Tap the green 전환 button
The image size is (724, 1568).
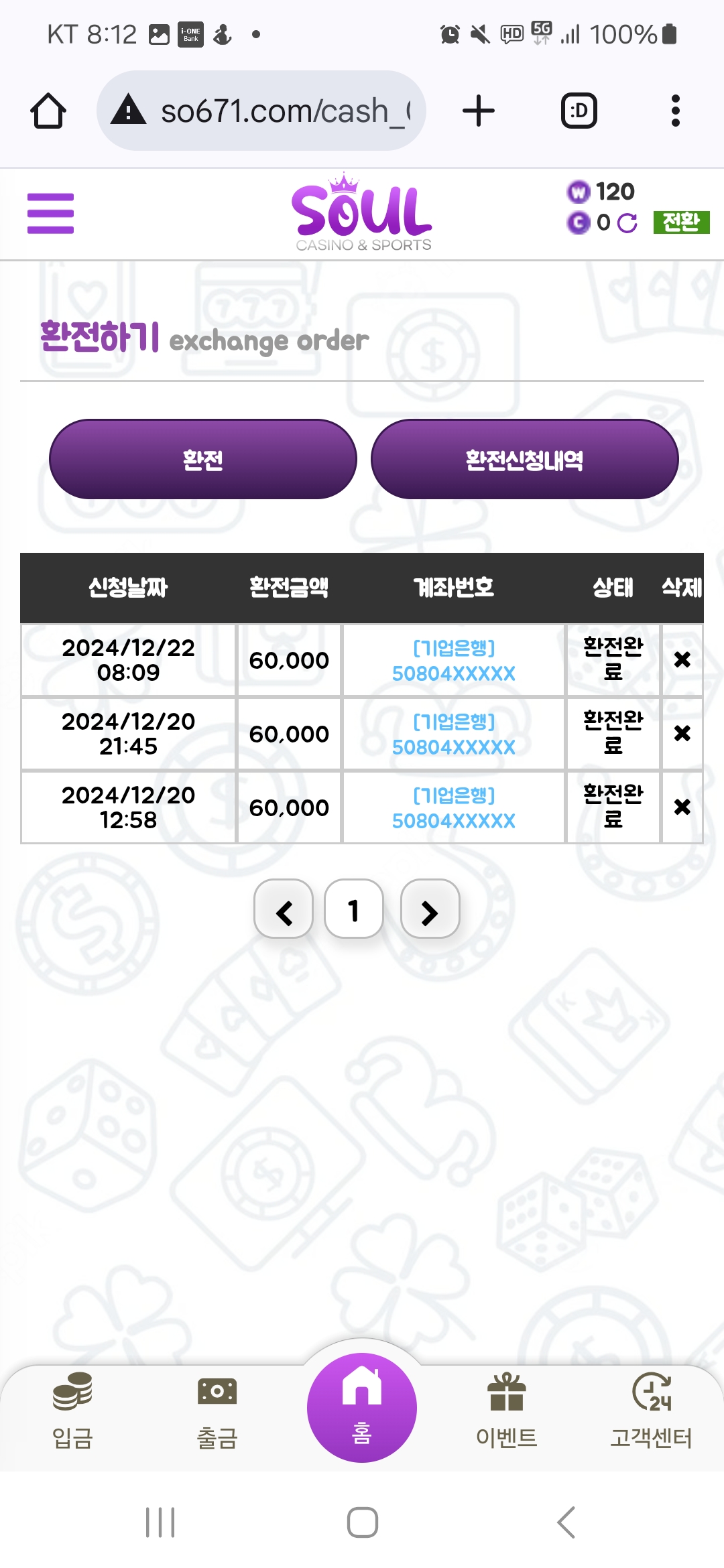click(x=681, y=222)
